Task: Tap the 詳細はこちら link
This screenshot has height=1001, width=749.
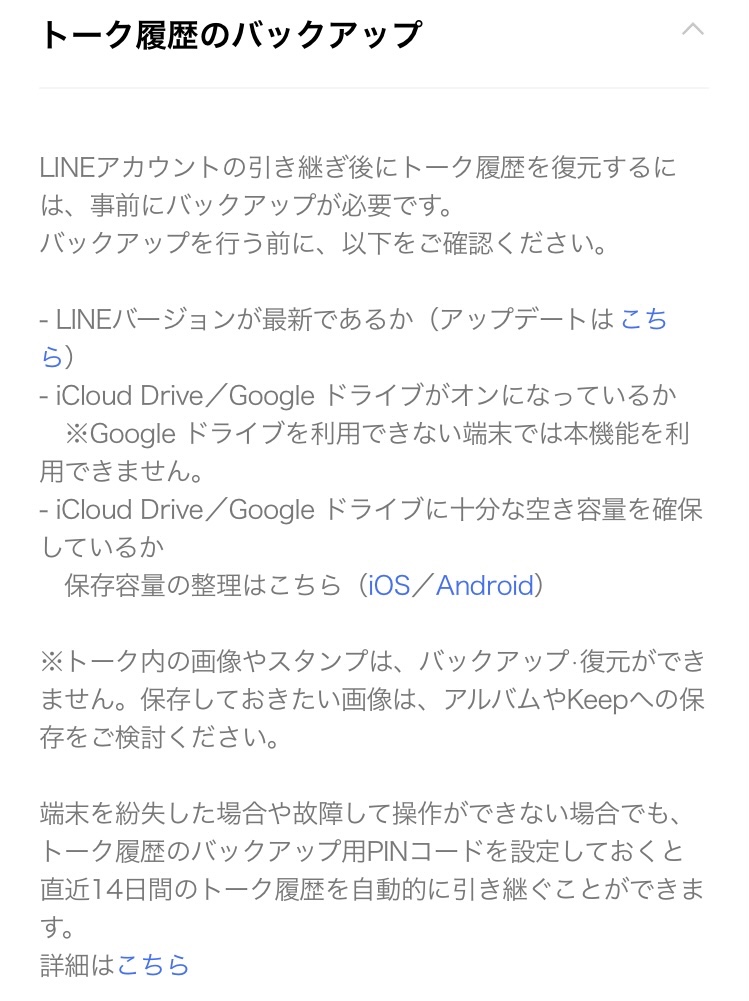Action: [153, 965]
